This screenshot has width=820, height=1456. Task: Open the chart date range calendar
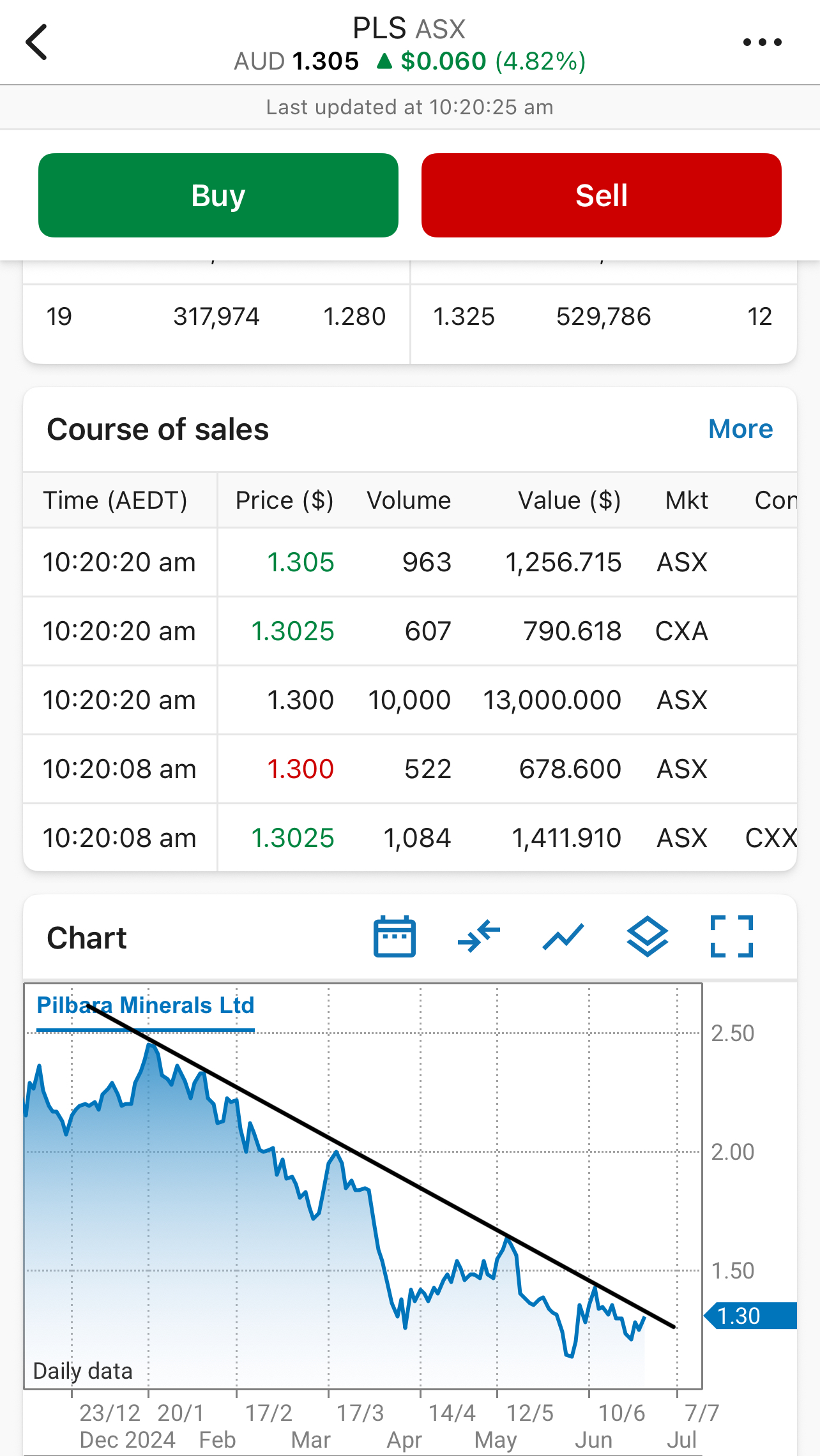click(x=395, y=936)
